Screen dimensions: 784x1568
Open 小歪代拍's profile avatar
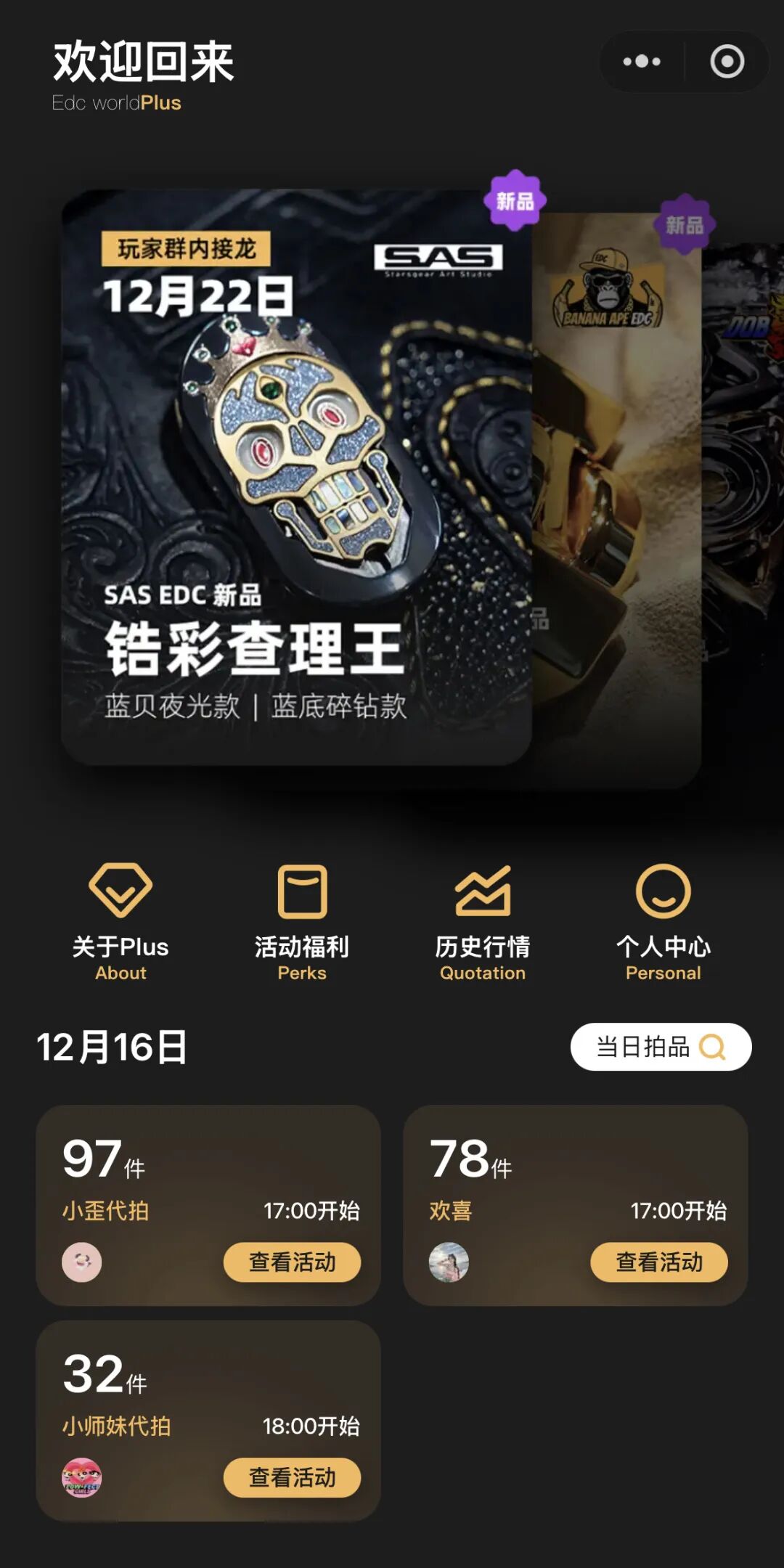[82, 1262]
